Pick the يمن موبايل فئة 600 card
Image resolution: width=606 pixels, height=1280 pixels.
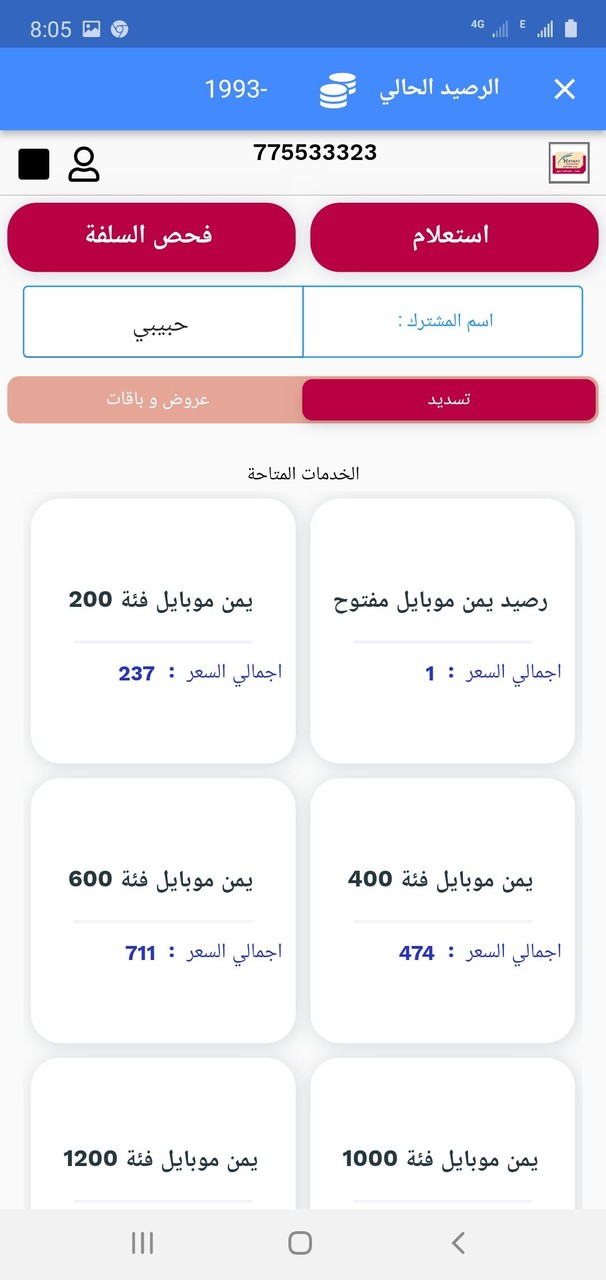click(x=163, y=910)
